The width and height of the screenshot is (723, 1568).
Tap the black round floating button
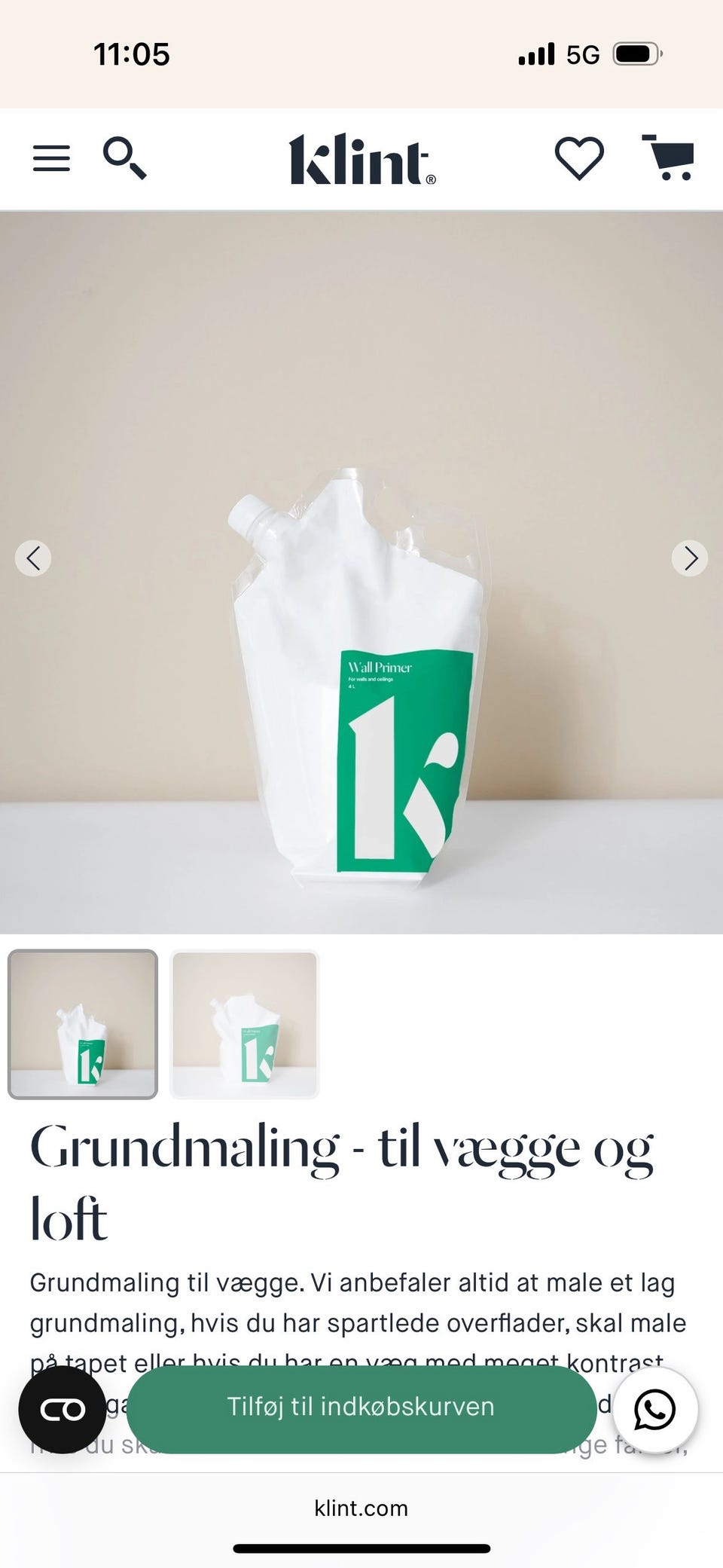pyautogui.click(x=63, y=1410)
